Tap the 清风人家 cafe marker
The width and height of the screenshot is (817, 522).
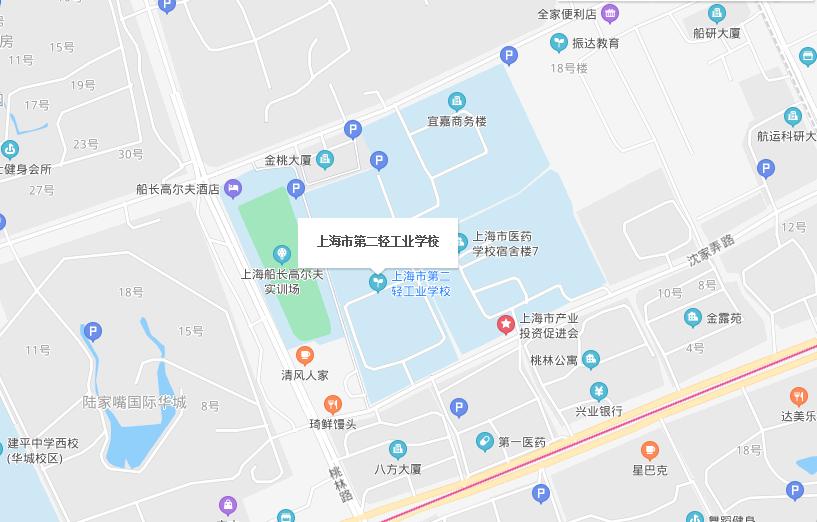(305, 356)
